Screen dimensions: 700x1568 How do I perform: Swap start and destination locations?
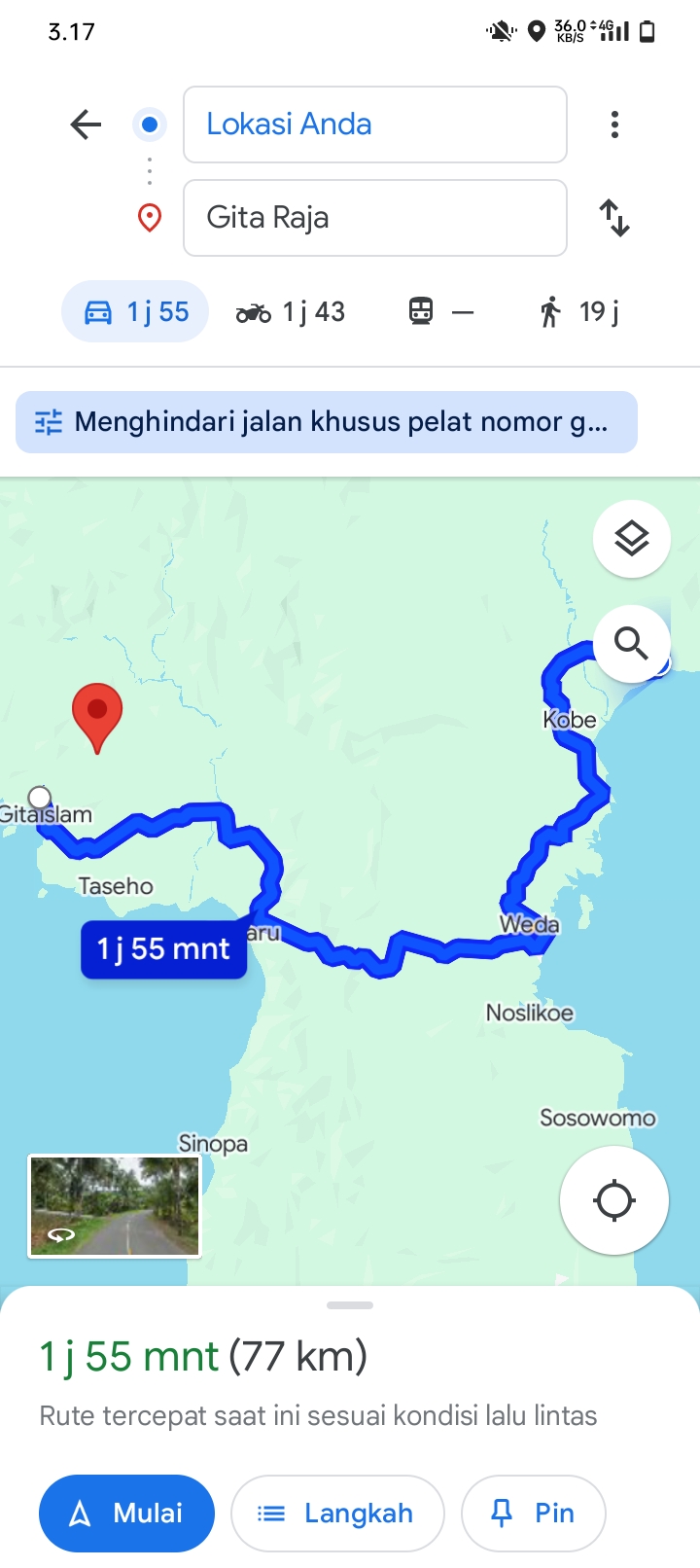[x=614, y=218]
